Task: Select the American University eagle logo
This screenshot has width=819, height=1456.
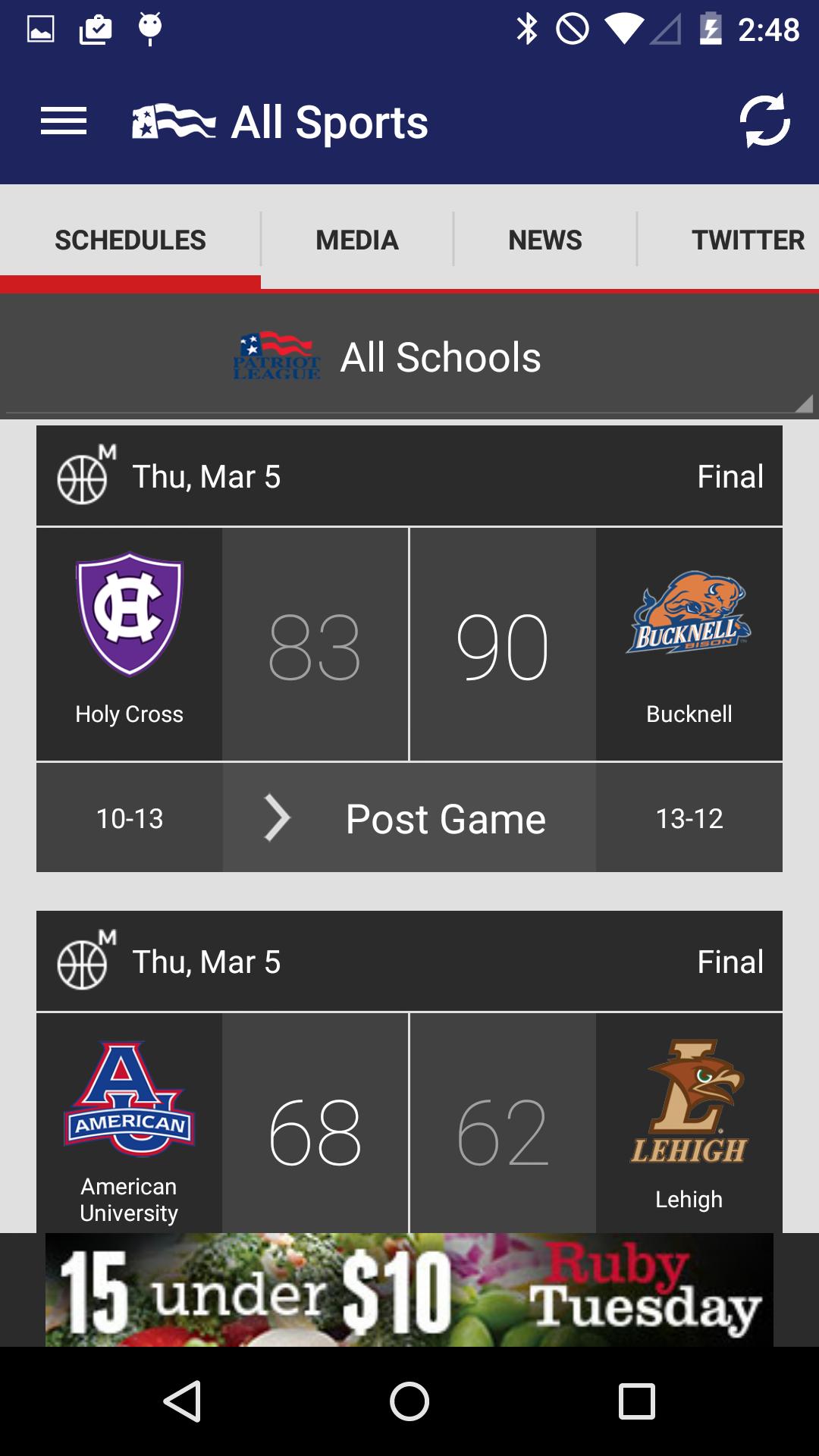Action: click(x=129, y=1100)
